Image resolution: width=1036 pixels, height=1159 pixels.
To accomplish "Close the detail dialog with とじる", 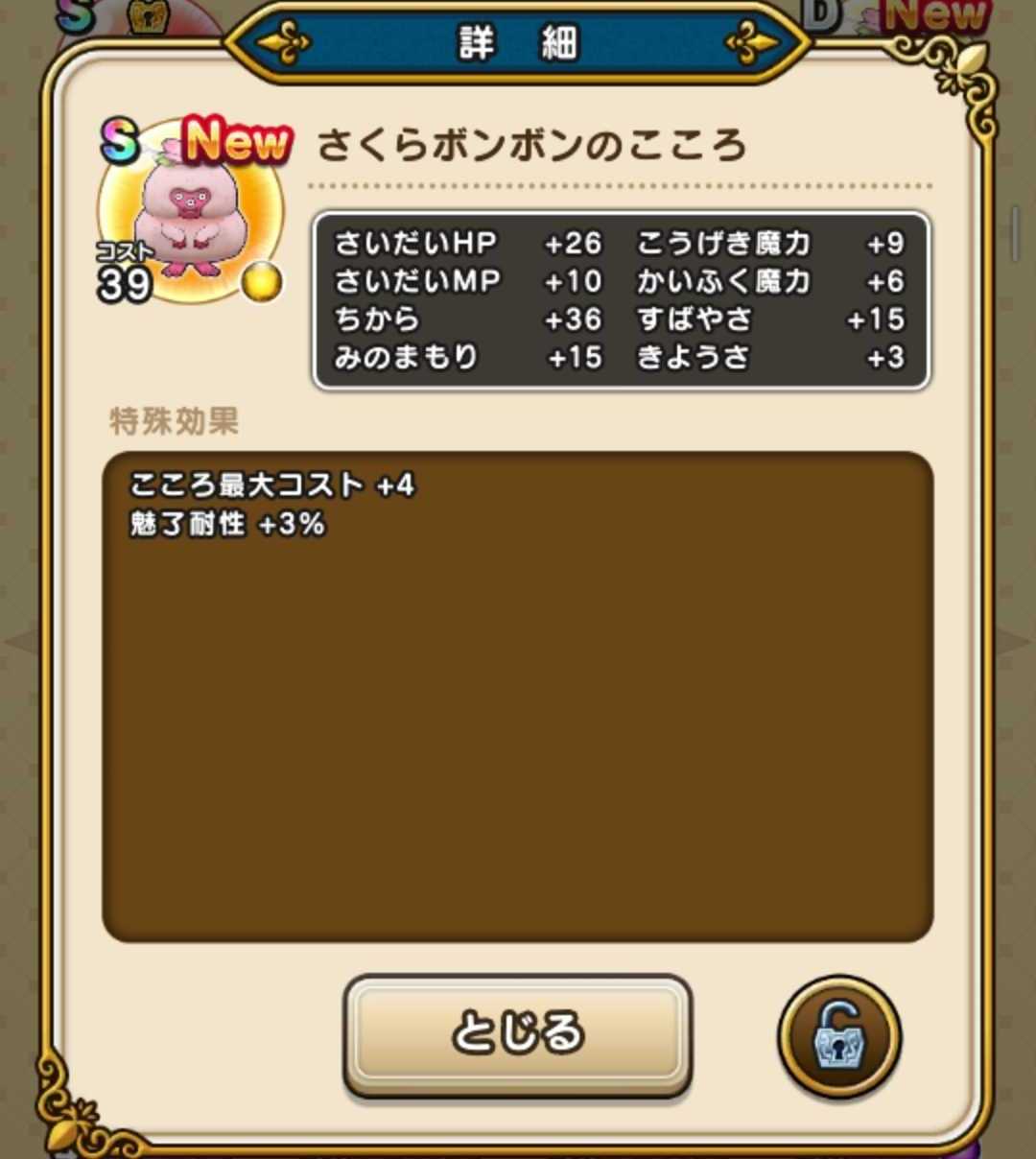I will tap(517, 1034).
